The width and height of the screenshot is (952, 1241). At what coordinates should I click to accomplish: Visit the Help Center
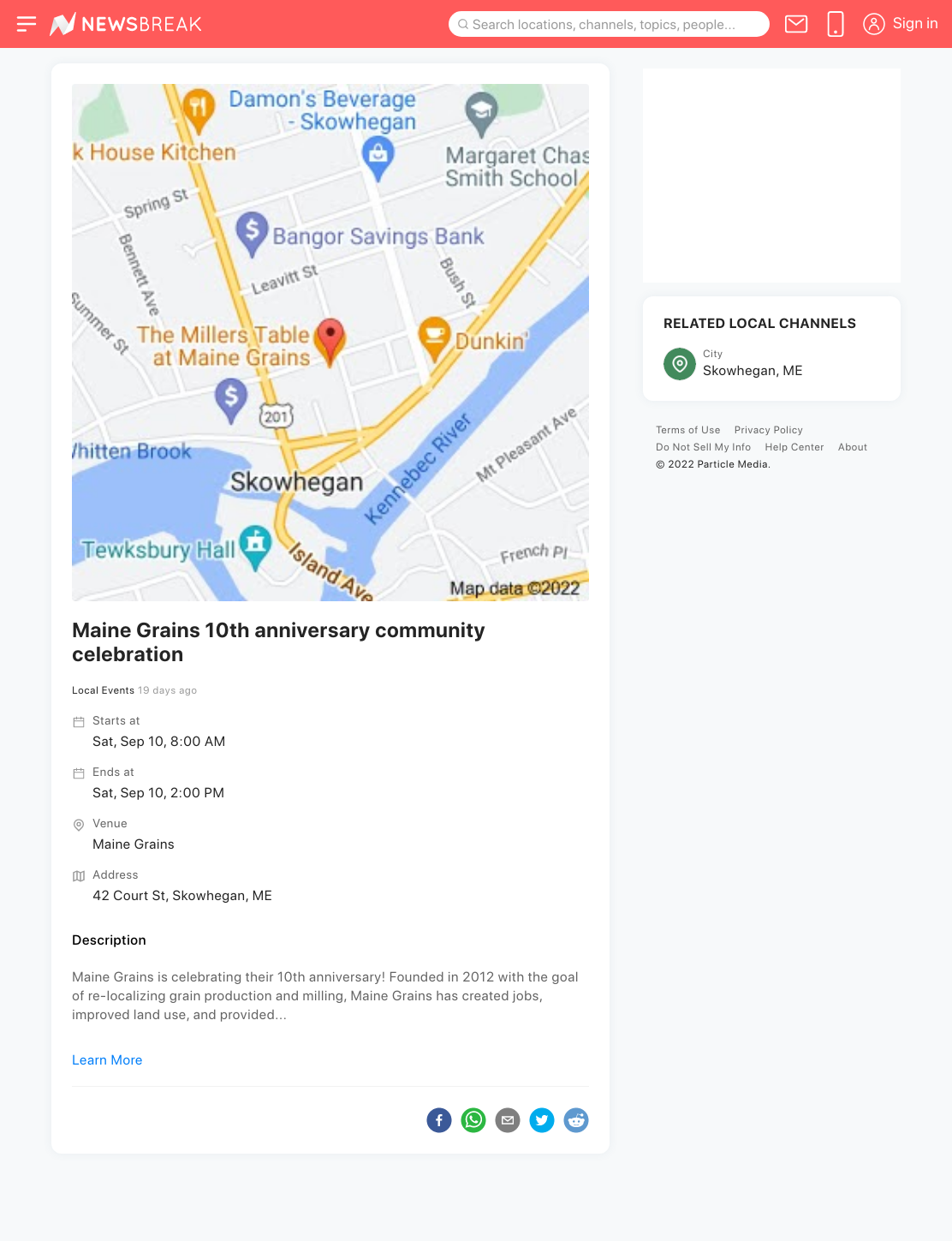(x=794, y=447)
